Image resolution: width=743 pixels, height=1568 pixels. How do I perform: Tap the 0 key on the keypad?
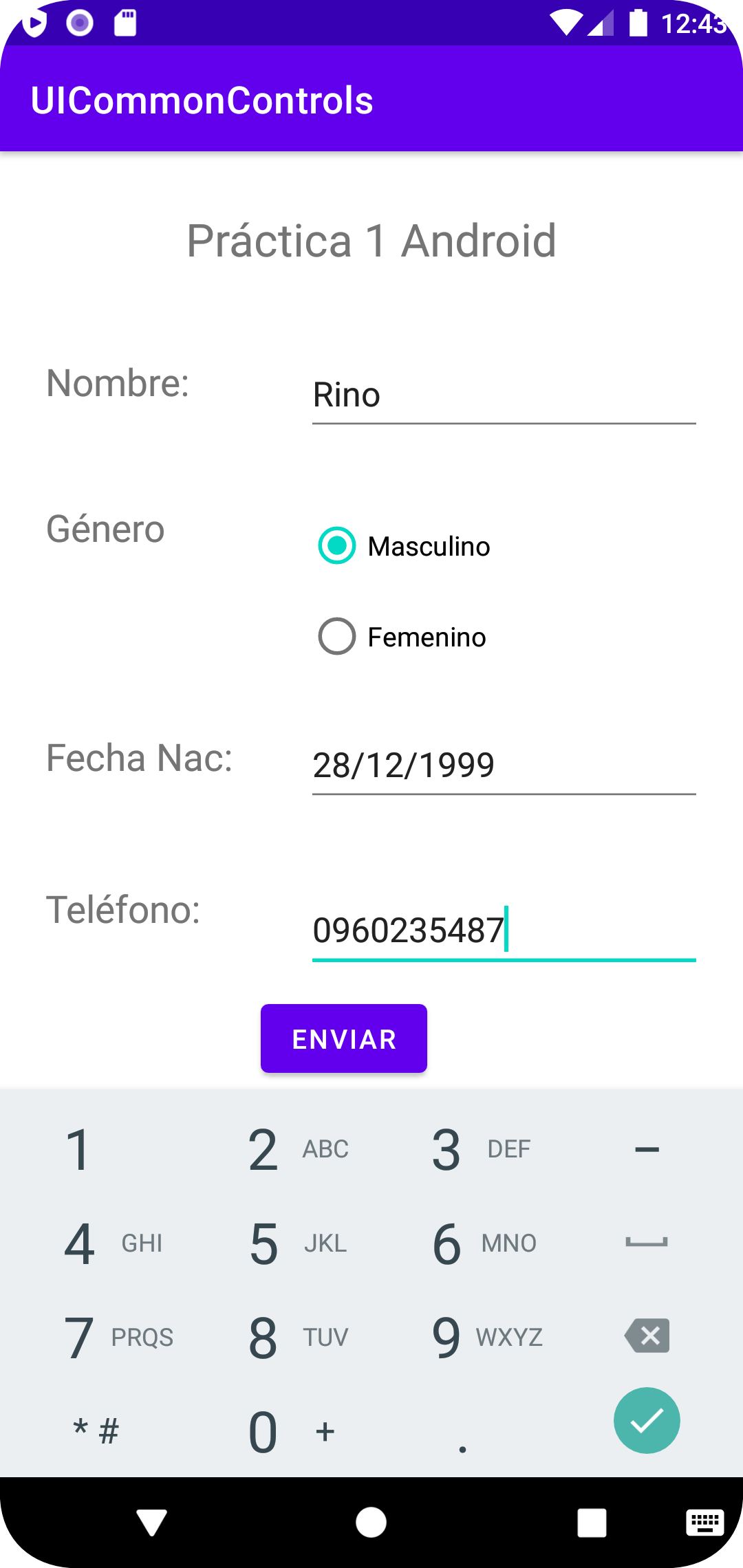pyautogui.click(x=264, y=1432)
